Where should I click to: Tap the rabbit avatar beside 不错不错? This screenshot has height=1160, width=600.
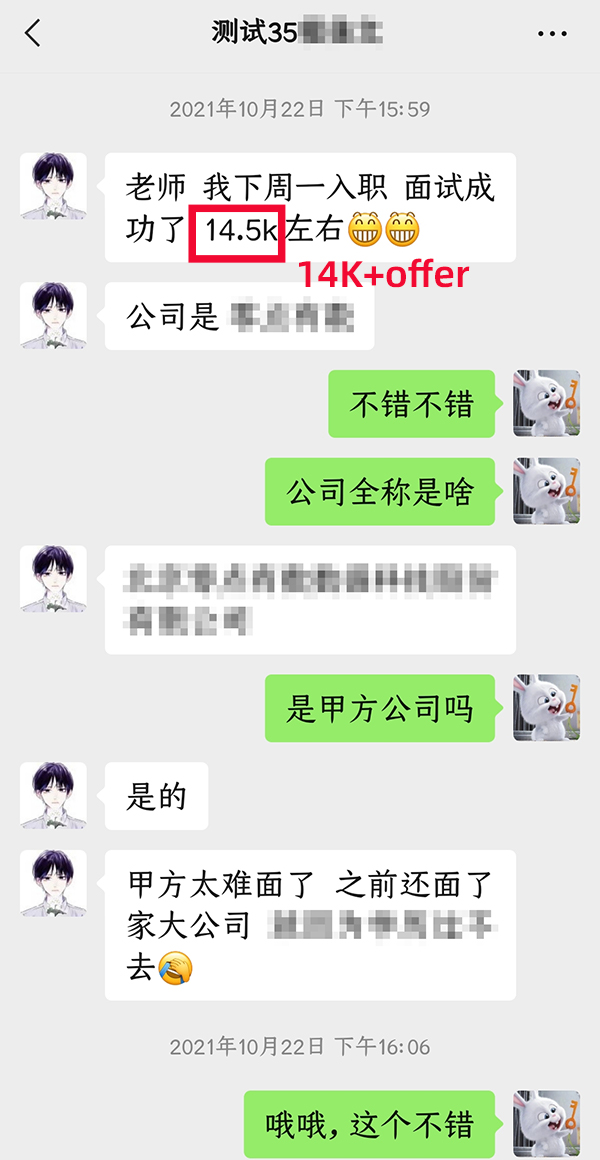546,404
